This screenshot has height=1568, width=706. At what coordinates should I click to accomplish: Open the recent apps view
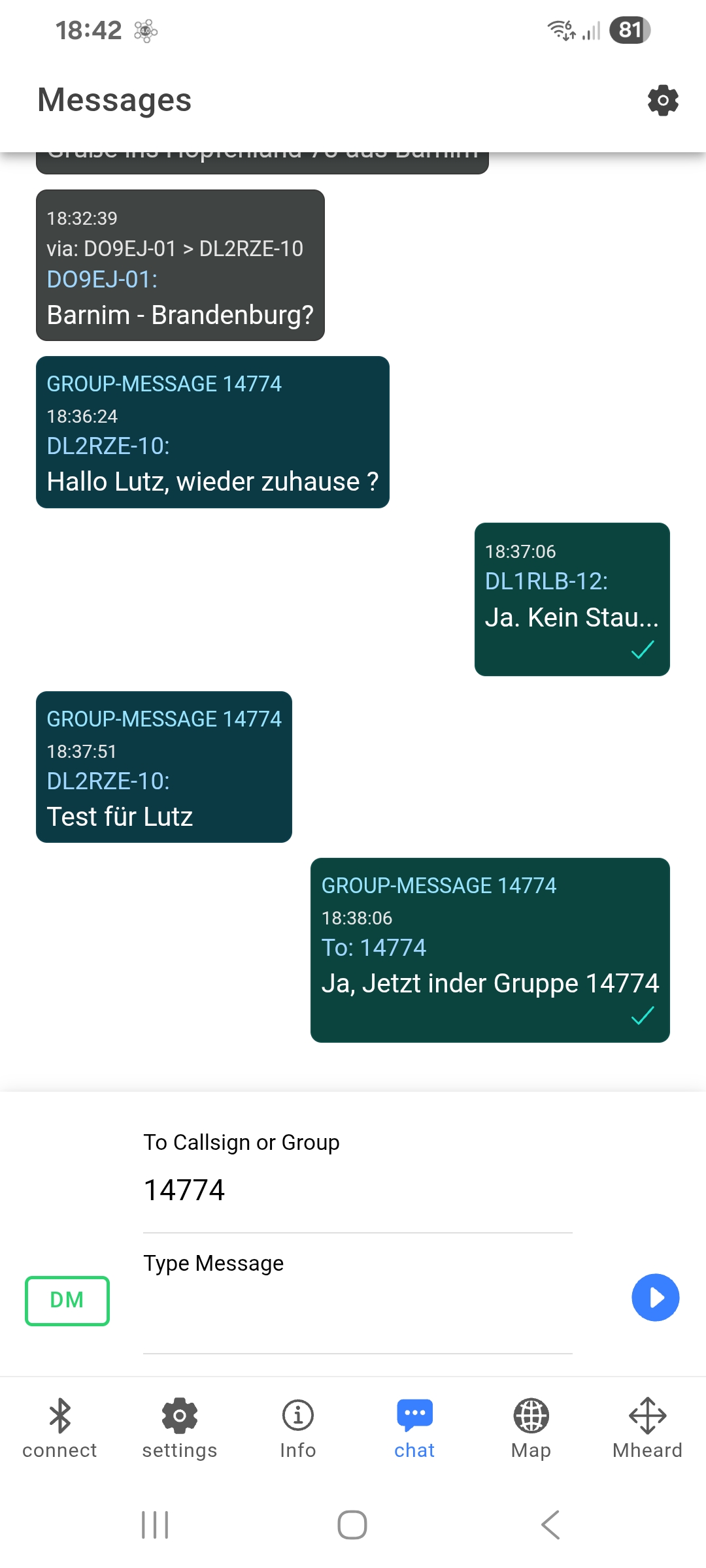(155, 1525)
